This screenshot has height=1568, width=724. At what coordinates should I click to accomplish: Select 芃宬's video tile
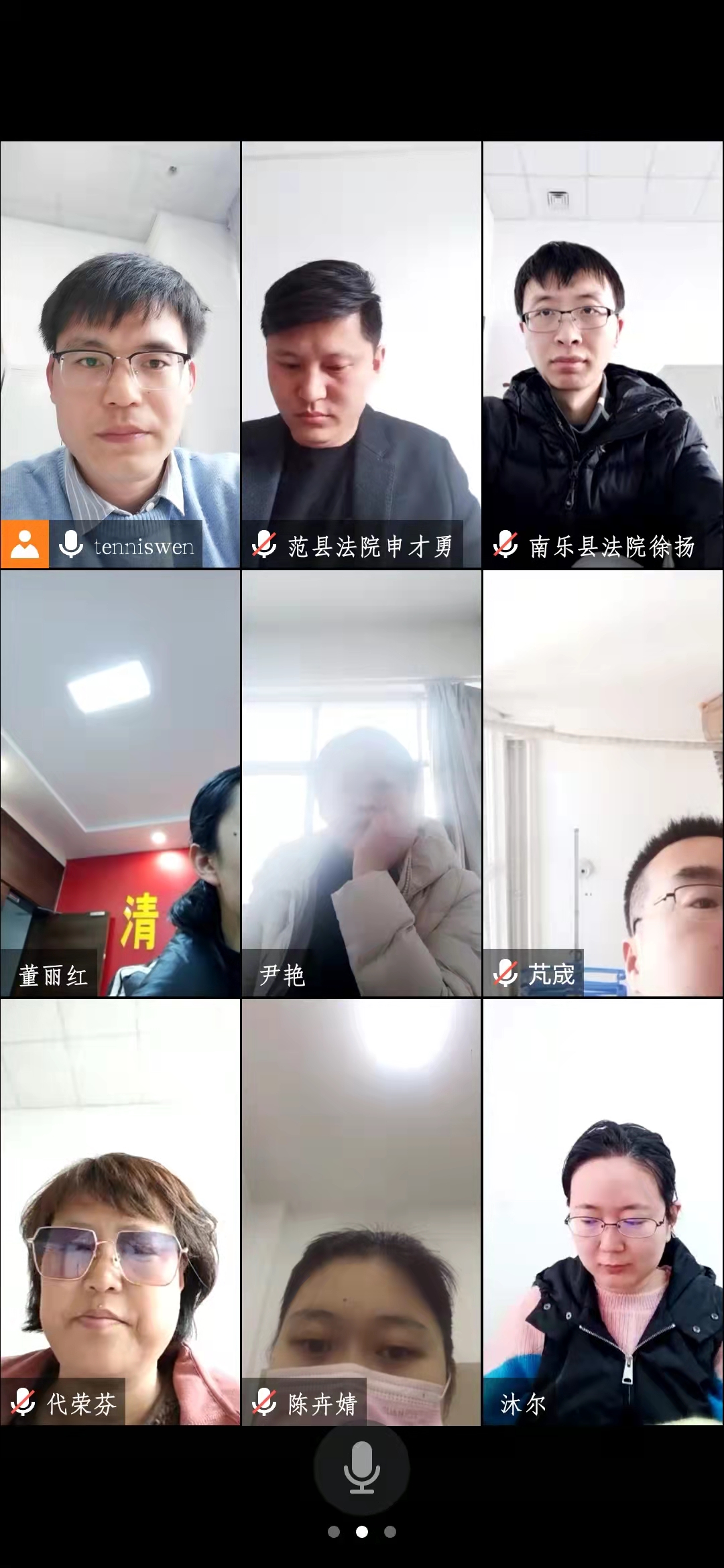(x=603, y=783)
